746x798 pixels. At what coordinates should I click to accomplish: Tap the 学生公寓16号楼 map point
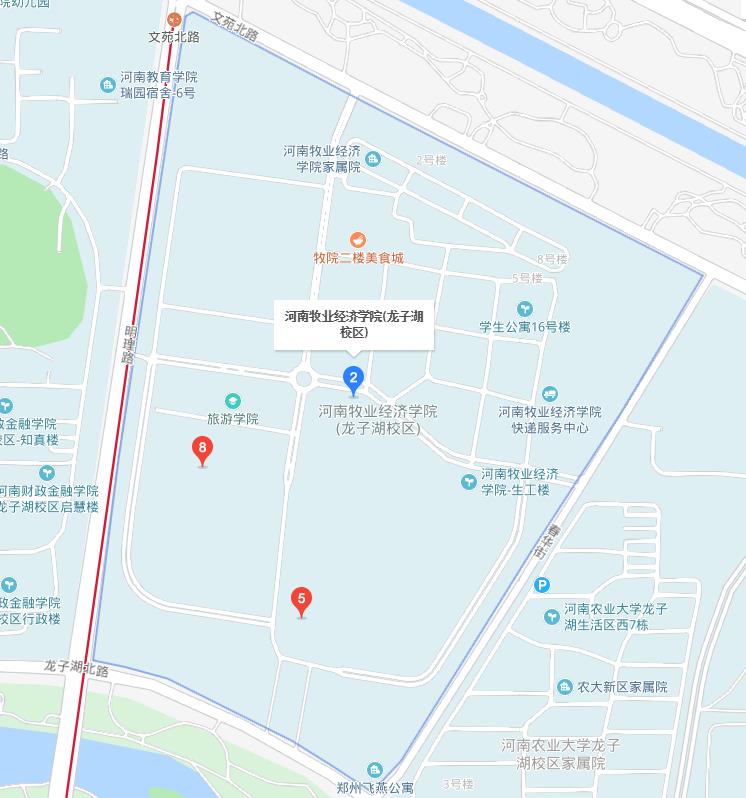click(524, 309)
